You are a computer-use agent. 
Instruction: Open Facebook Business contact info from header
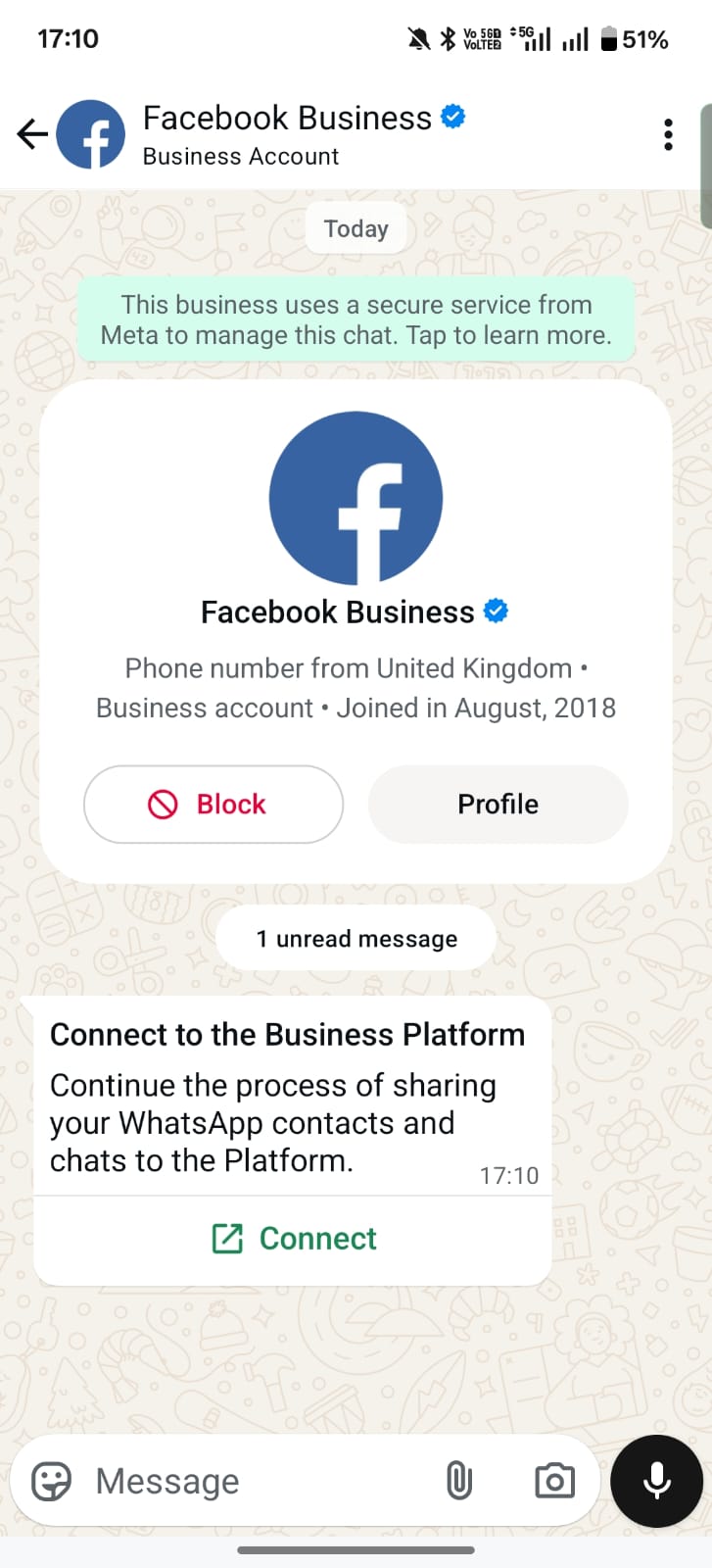click(x=286, y=134)
